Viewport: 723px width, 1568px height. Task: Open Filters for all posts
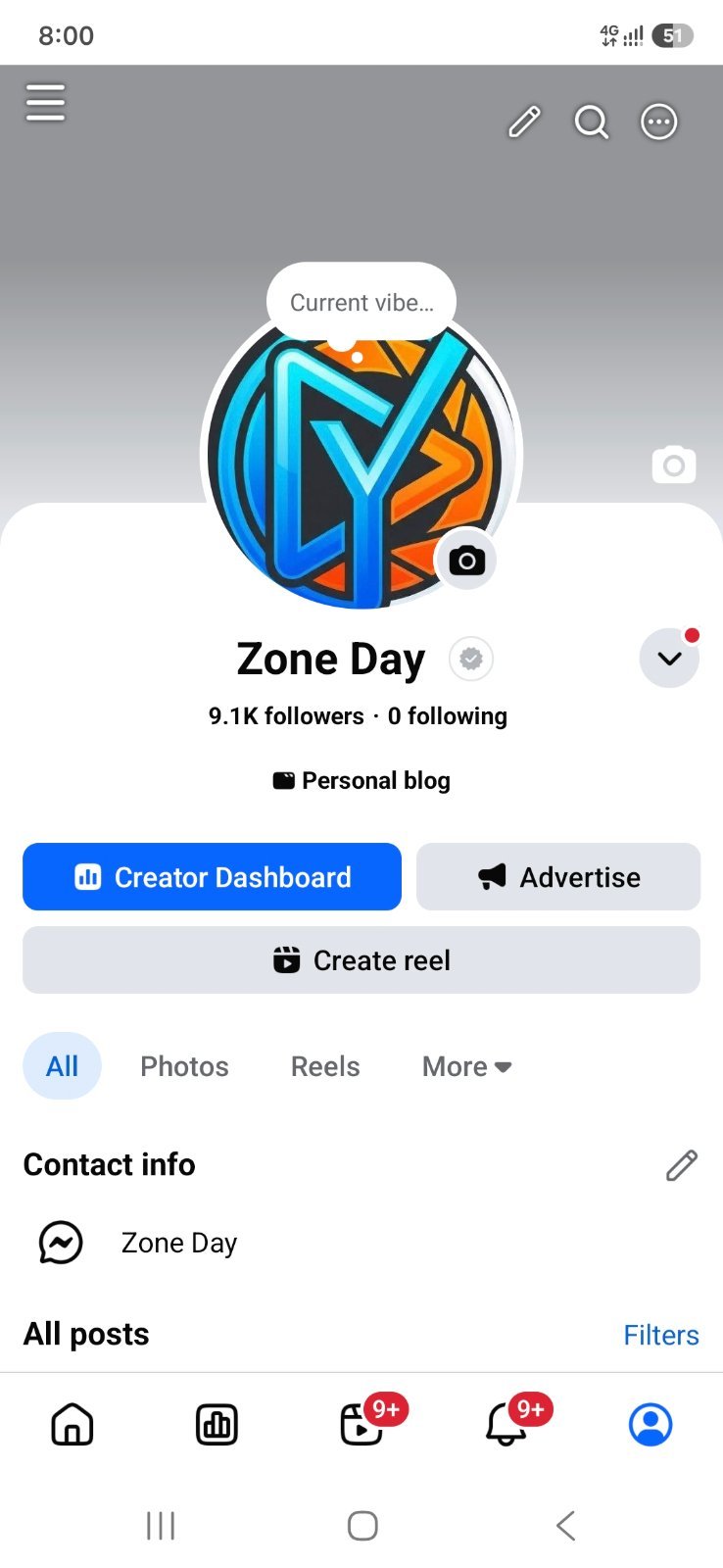coord(661,1335)
